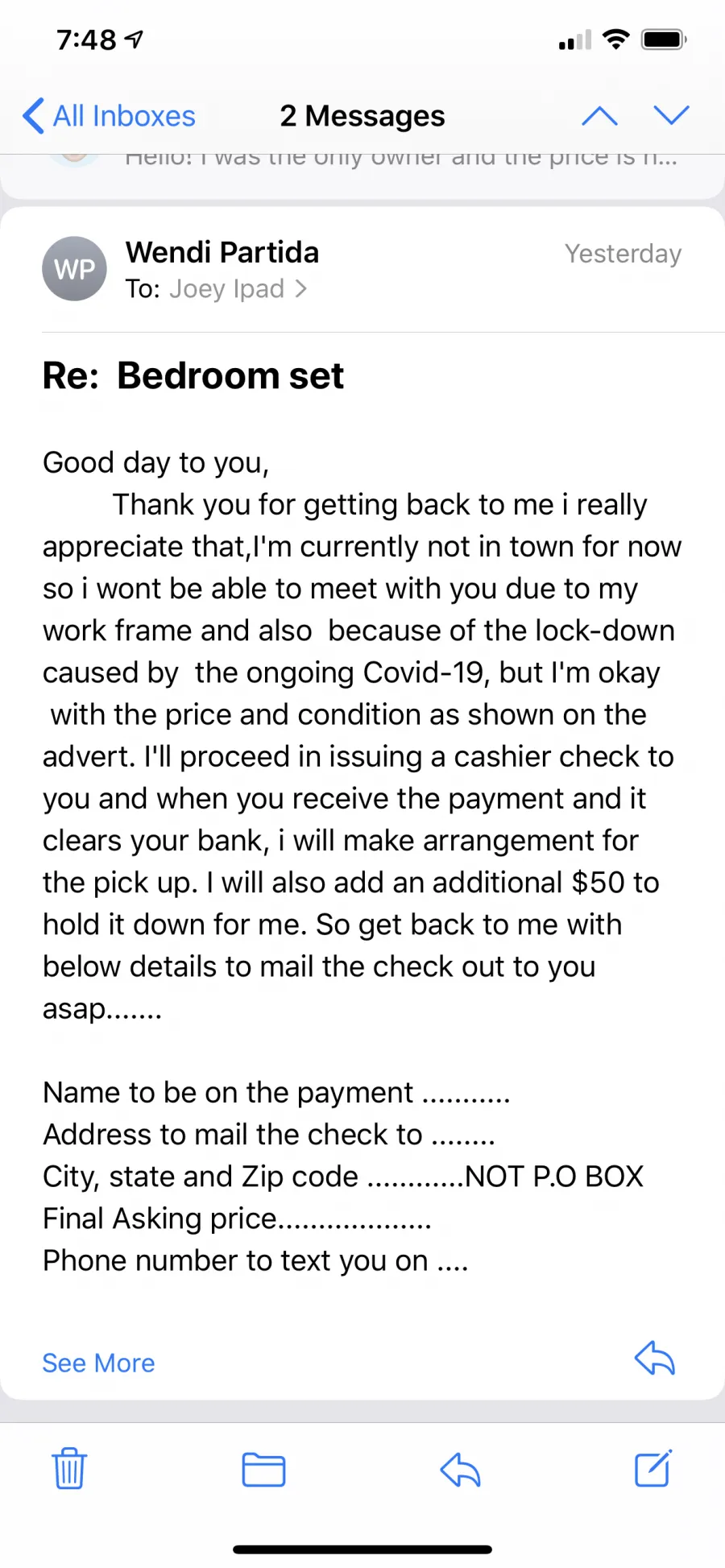Image resolution: width=725 pixels, height=1568 pixels.
Task: Go back to All Inboxes
Action: pos(109,116)
